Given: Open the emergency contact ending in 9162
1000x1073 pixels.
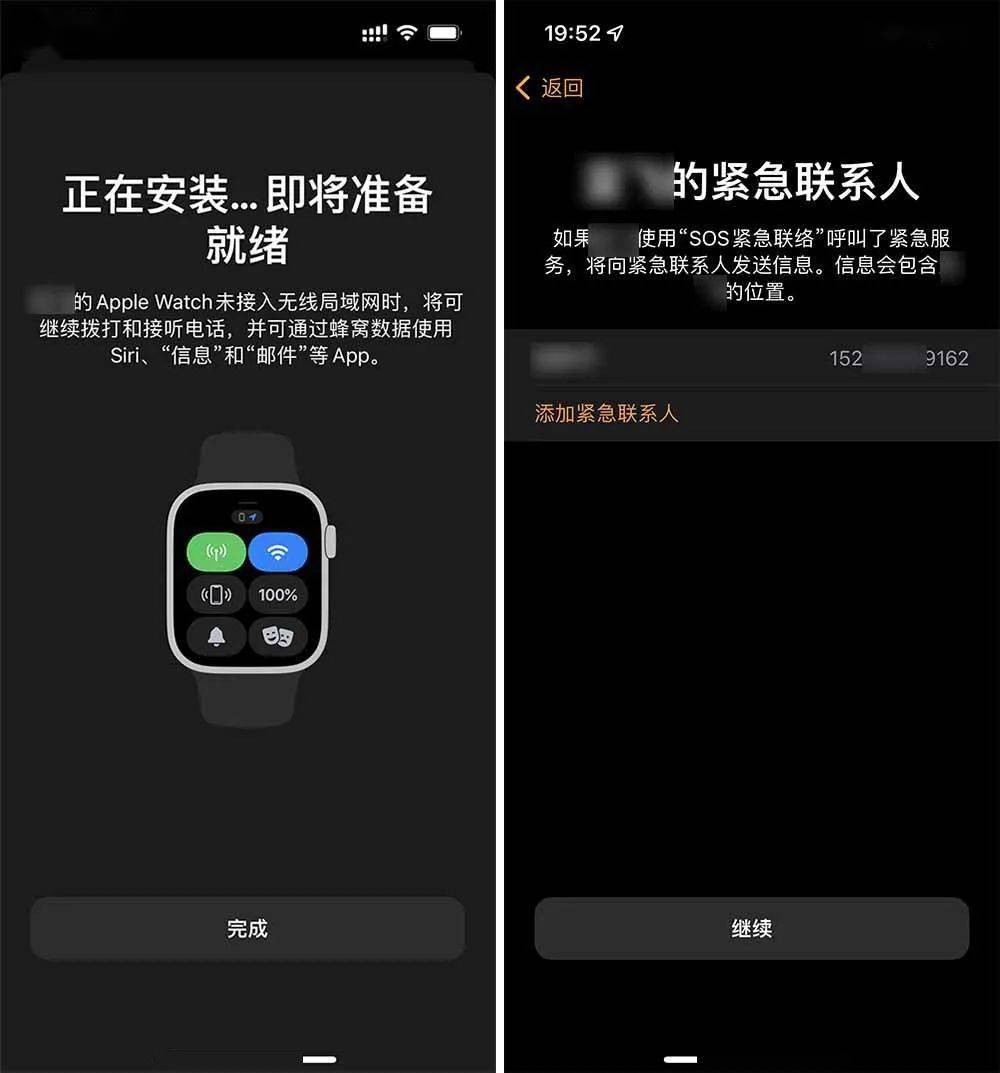Looking at the screenshot, I should tap(751, 358).
